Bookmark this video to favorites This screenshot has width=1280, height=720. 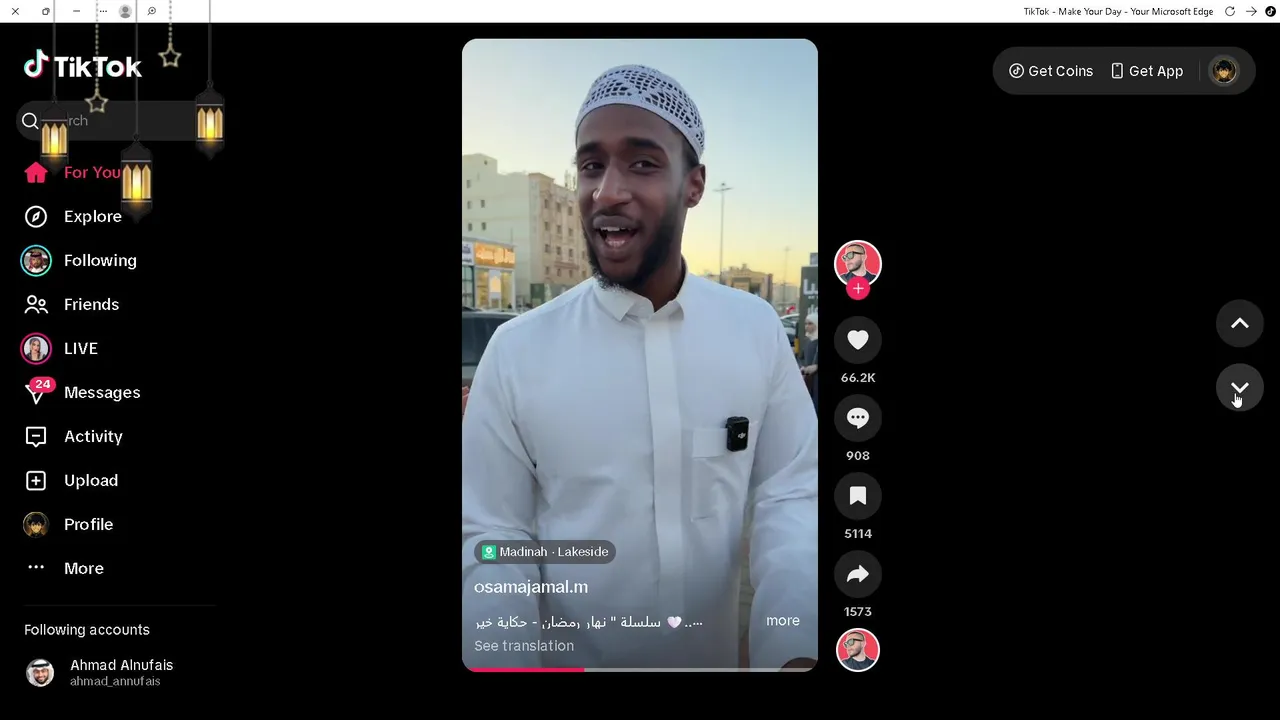(x=857, y=496)
